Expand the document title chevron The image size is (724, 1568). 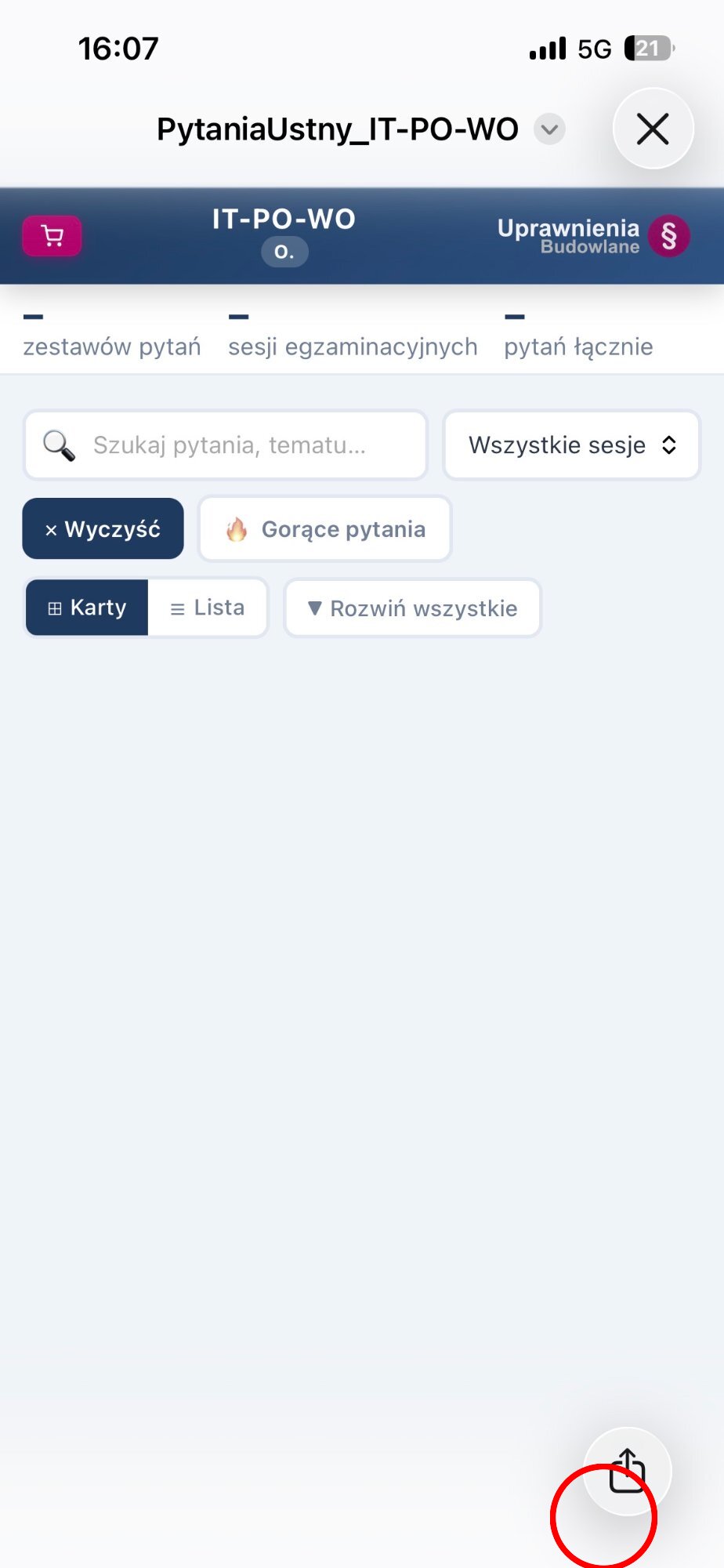[x=548, y=129]
